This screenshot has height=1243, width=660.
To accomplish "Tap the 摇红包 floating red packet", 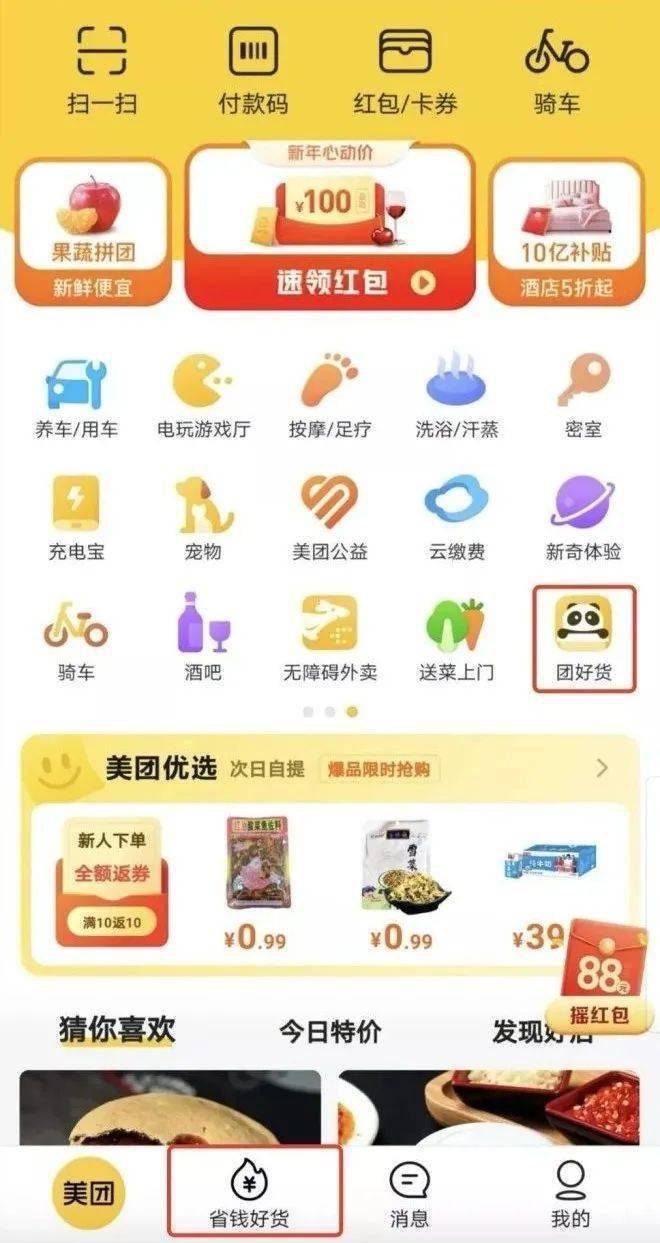I will 599,976.
